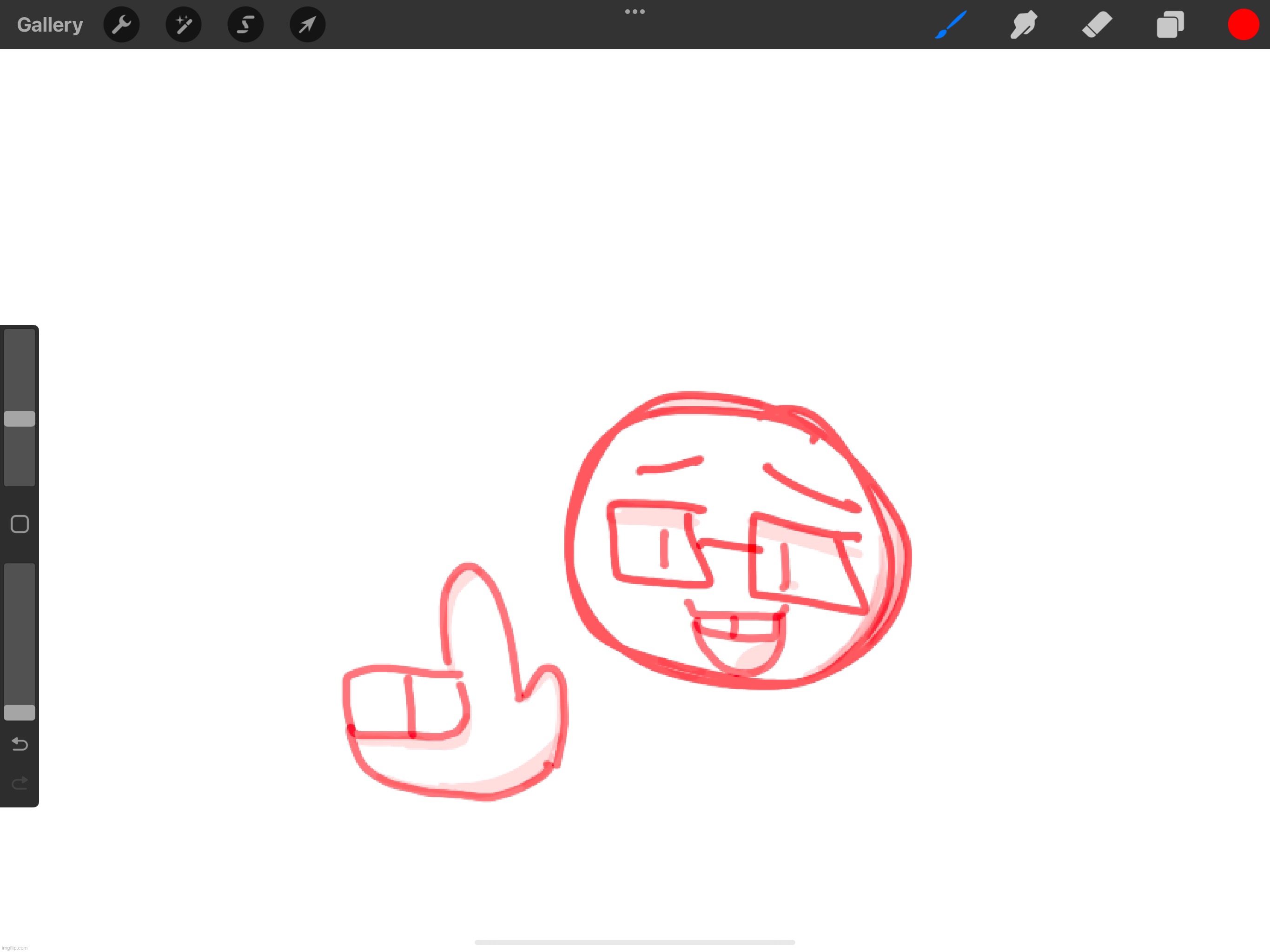This screenshot has height=952, width=1270.
Task: Tap the brush opacity slider
Action: pos(20,712)
